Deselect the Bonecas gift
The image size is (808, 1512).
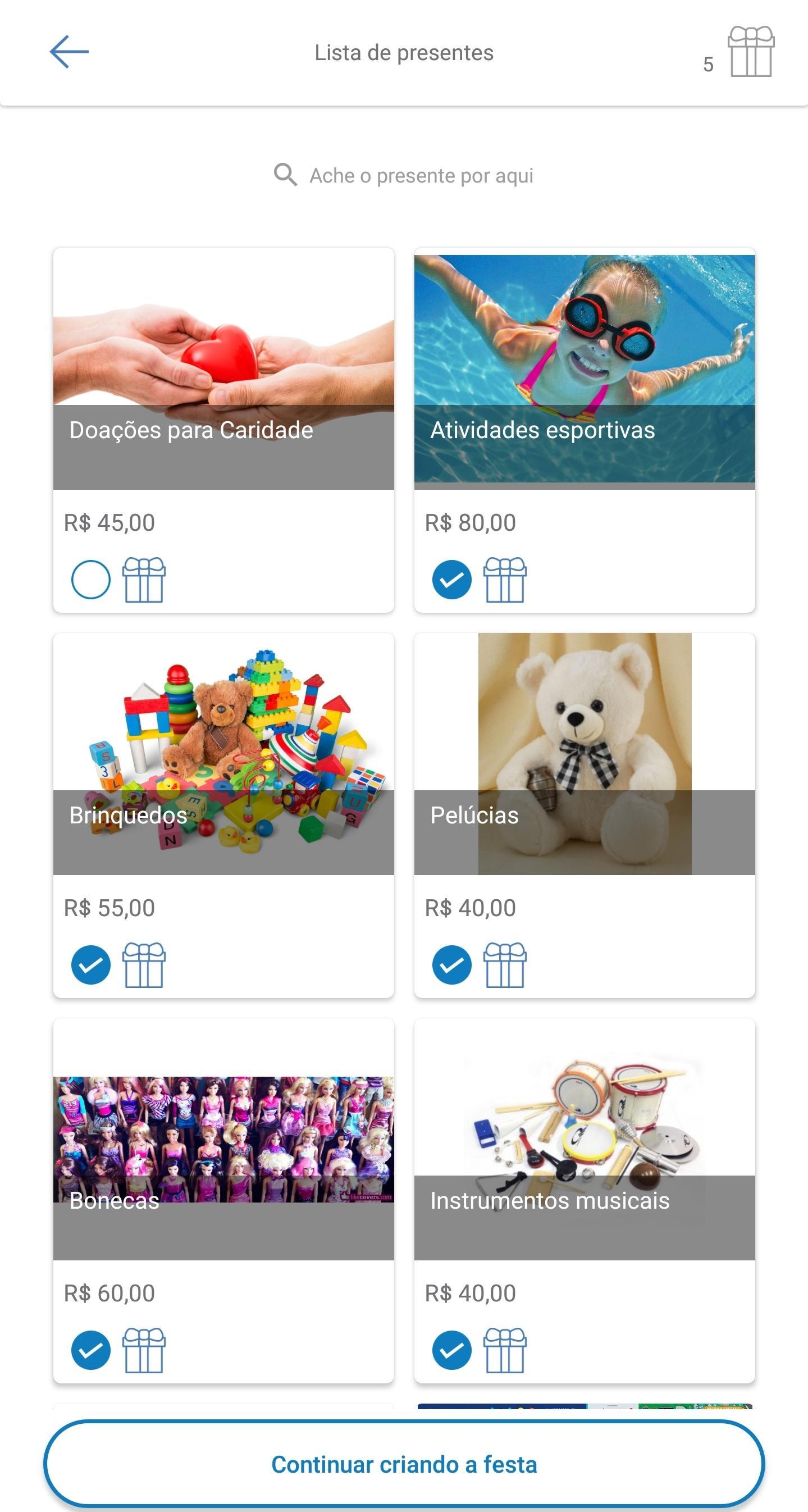point(91,1350)
